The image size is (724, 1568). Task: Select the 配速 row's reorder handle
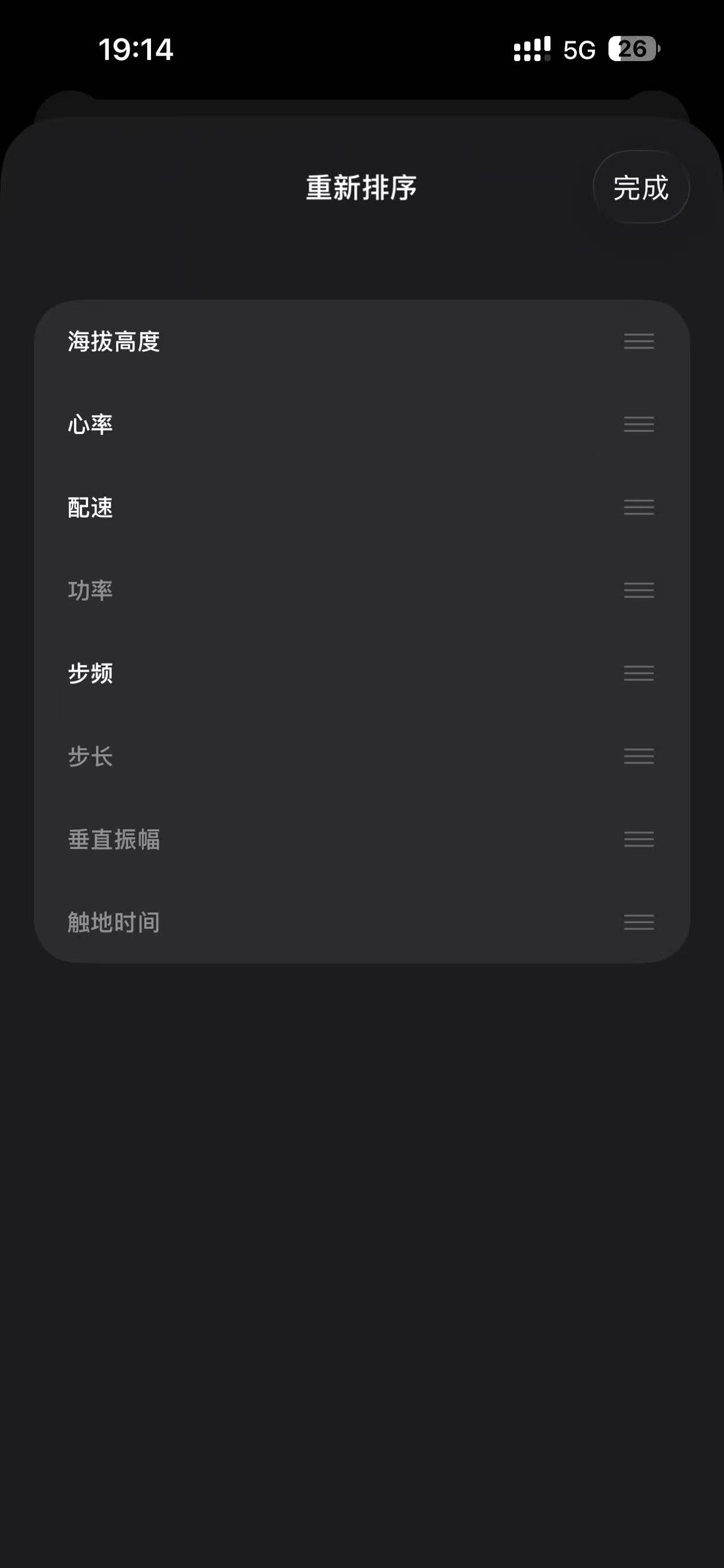(x=639, y=508)
